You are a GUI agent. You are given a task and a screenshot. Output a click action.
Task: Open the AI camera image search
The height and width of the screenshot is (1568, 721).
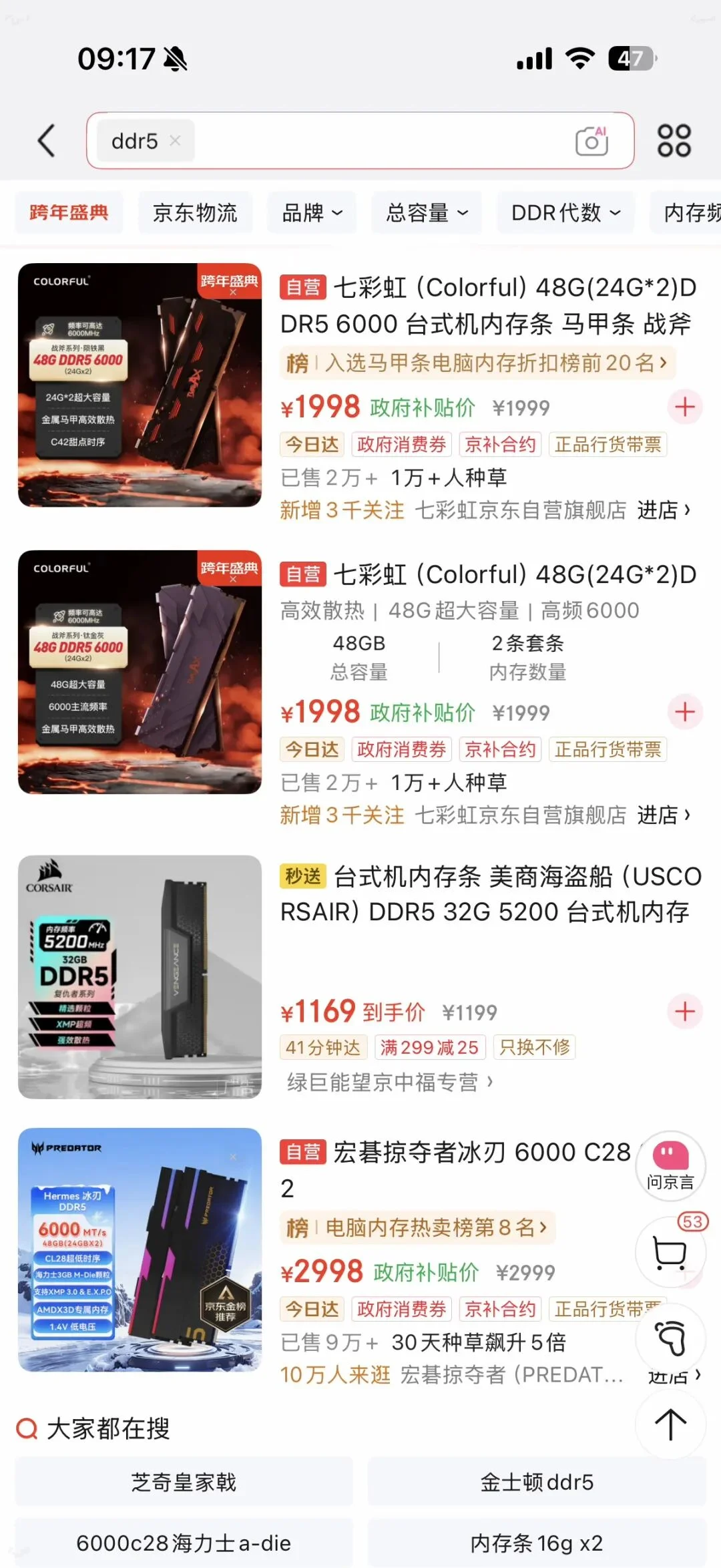click(590, 141)
